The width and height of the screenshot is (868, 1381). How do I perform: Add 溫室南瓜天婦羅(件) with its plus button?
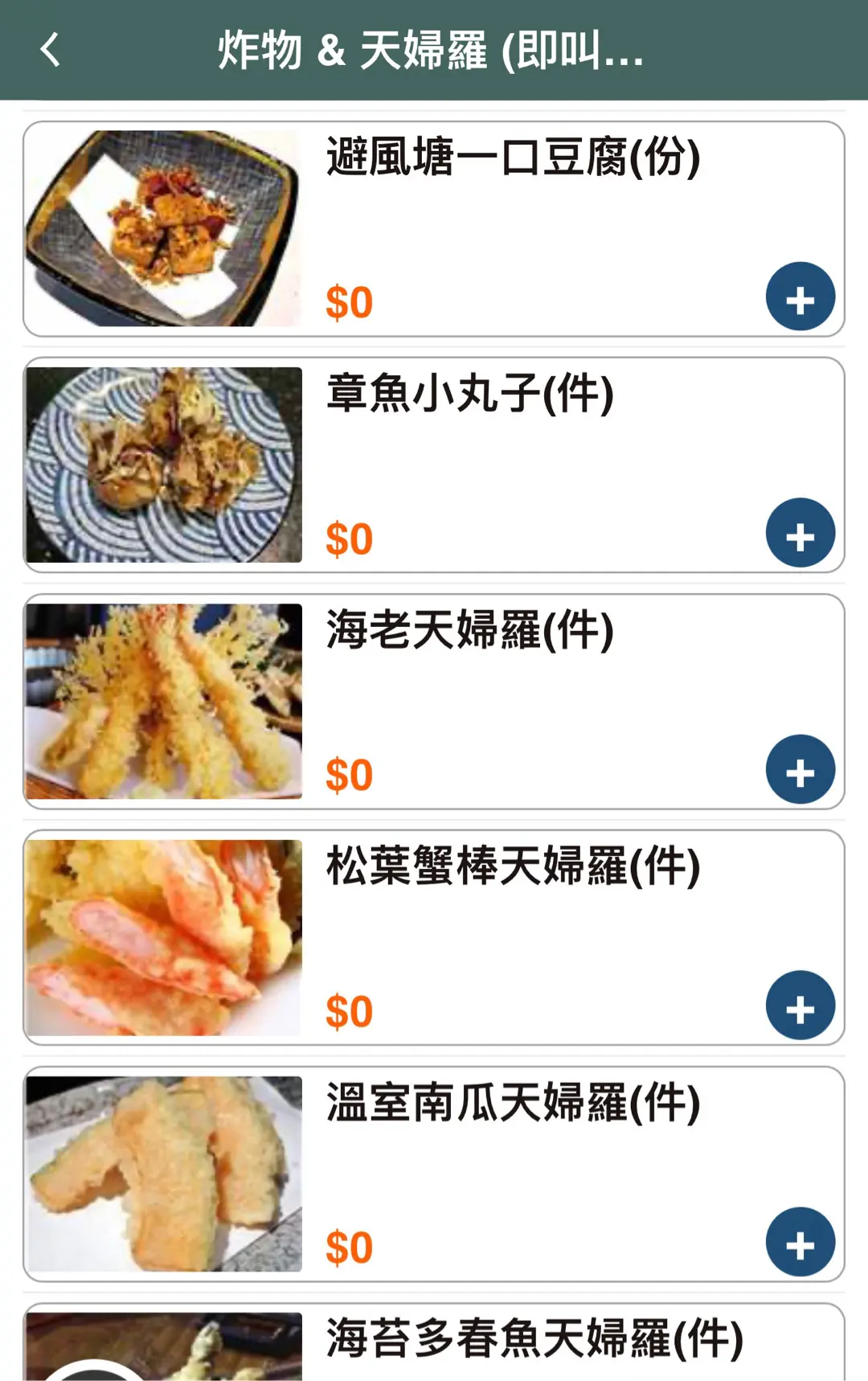pyautogui.click(x=800, y=1242)
